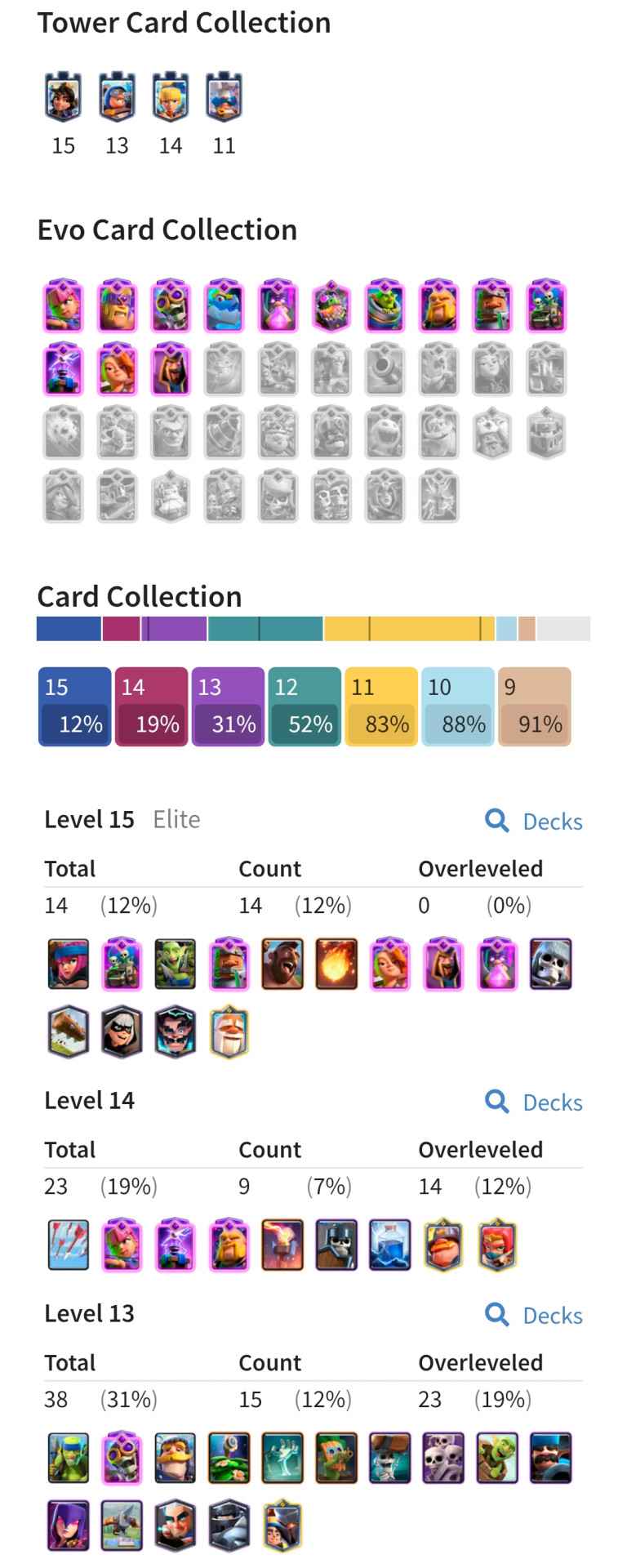The height and width of the screenshot is (1568, 627).
Task: Select the level 15 box showing 12%
Action: tap(74, 706)
